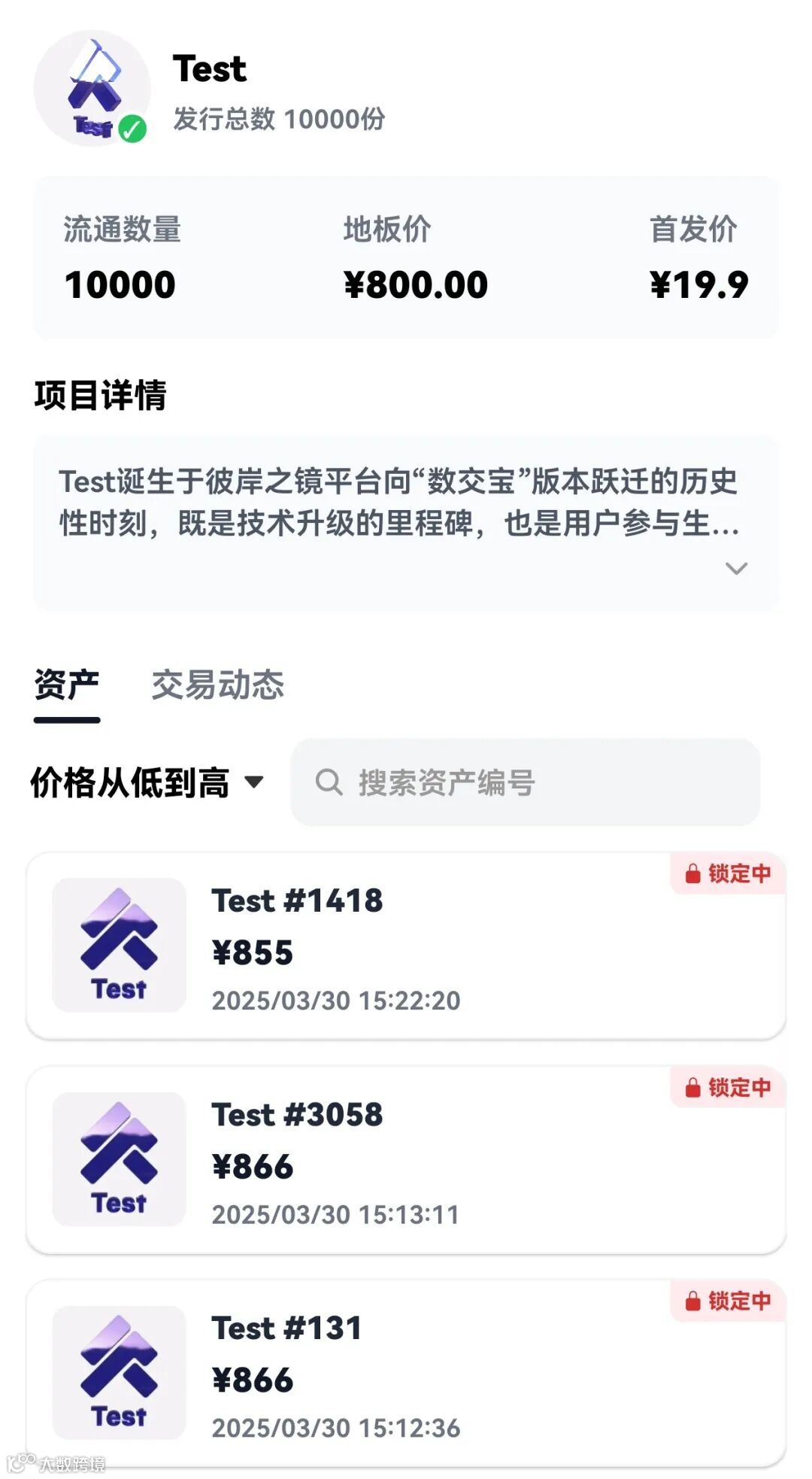Click the search magnifier icon
The width and height of the screenshot is (812, 1479).
pyautogui.click(x=329, y=782)
